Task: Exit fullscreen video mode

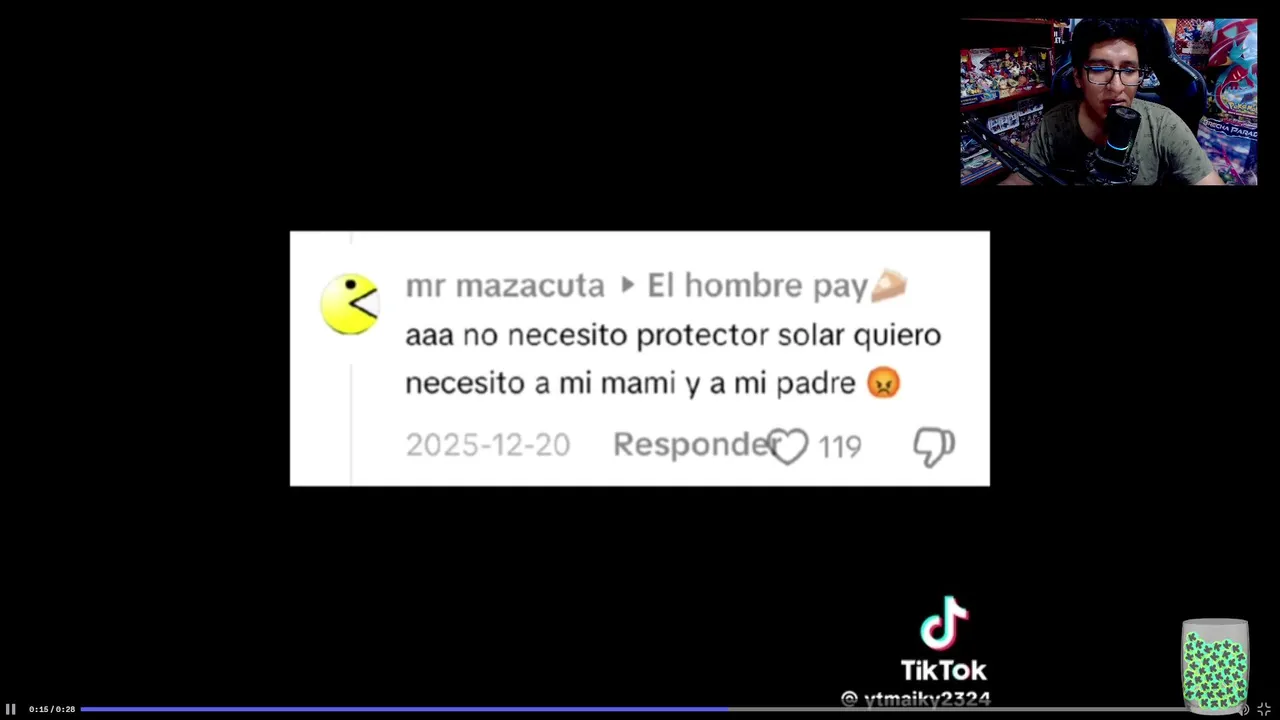Action: 1264,709
